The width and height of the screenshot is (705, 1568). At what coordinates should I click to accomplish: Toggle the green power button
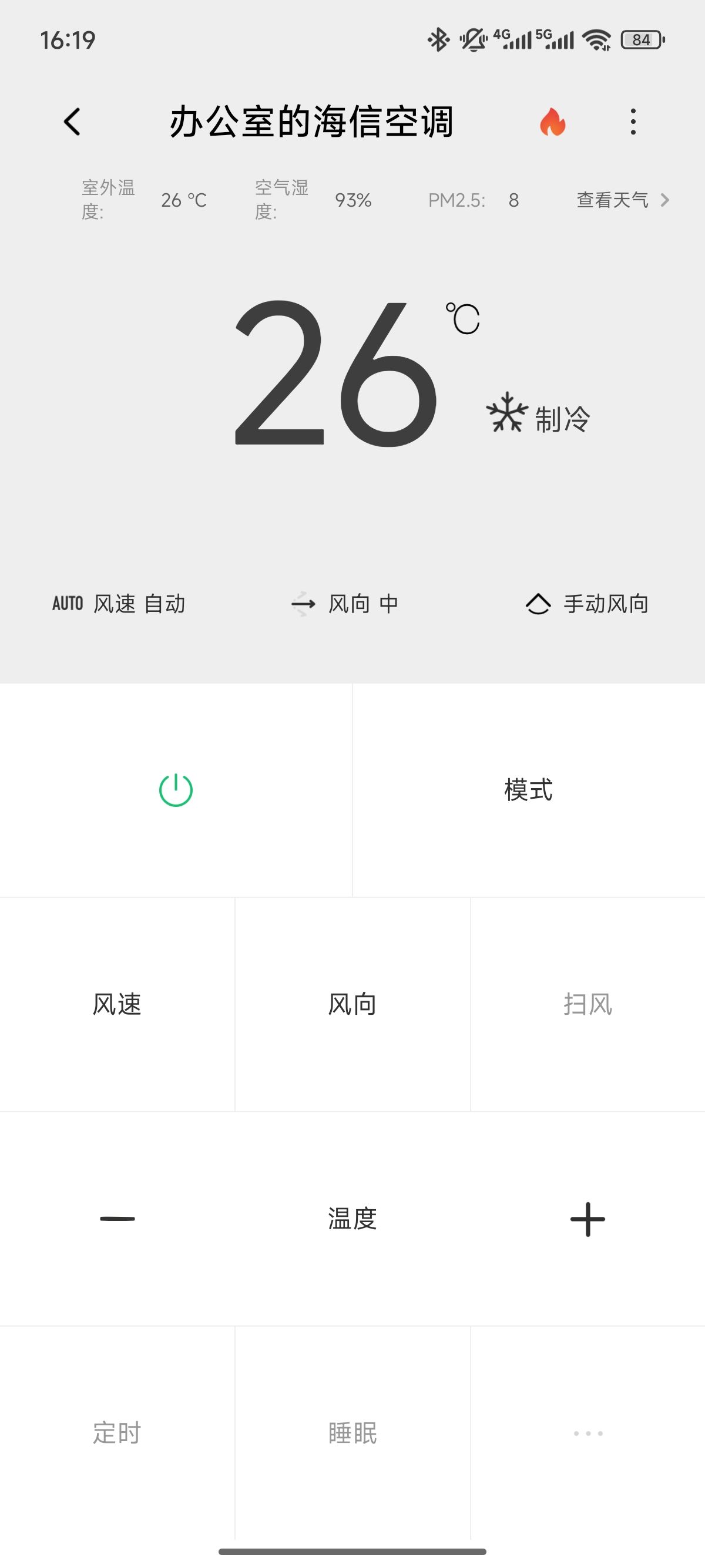(176, 790)
